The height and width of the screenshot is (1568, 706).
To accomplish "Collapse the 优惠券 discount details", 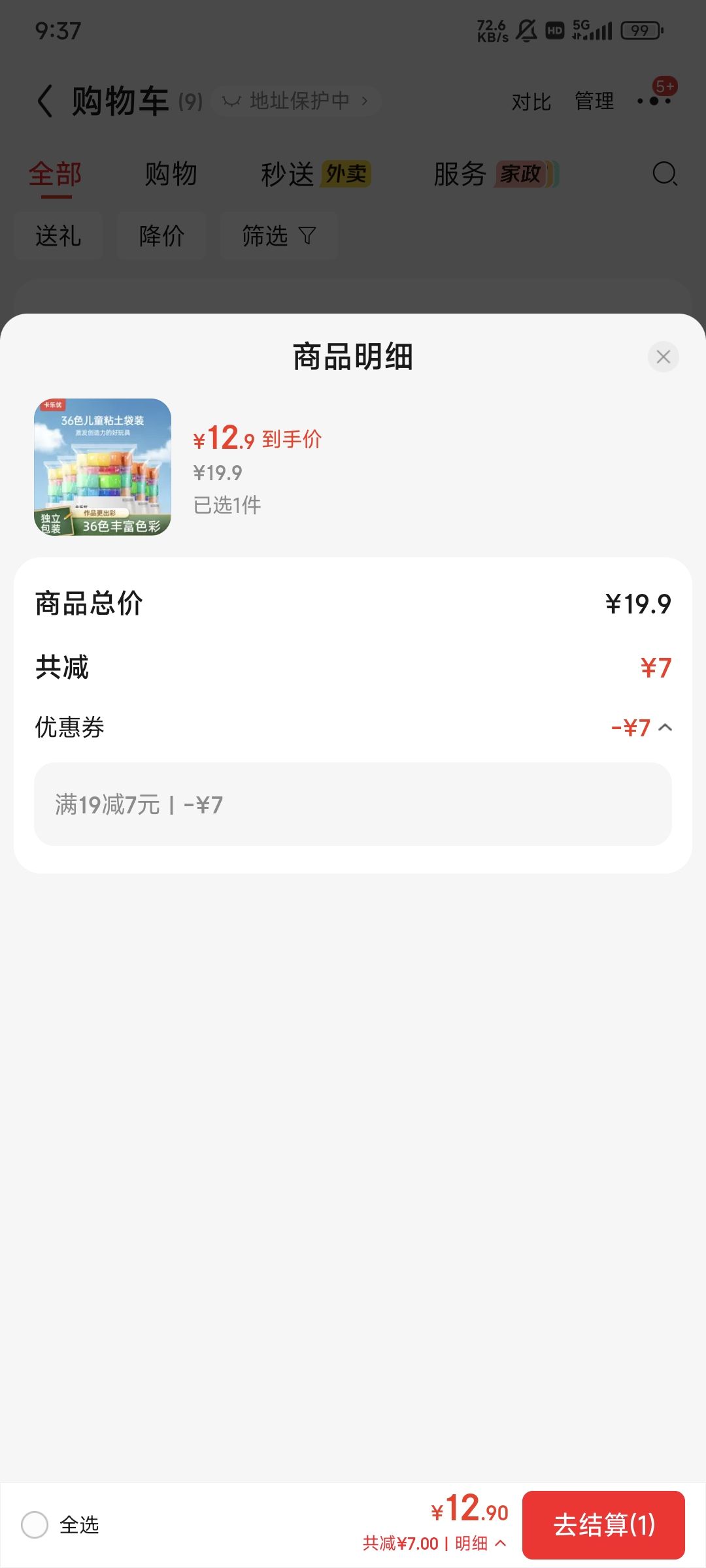I will [665, 727].
